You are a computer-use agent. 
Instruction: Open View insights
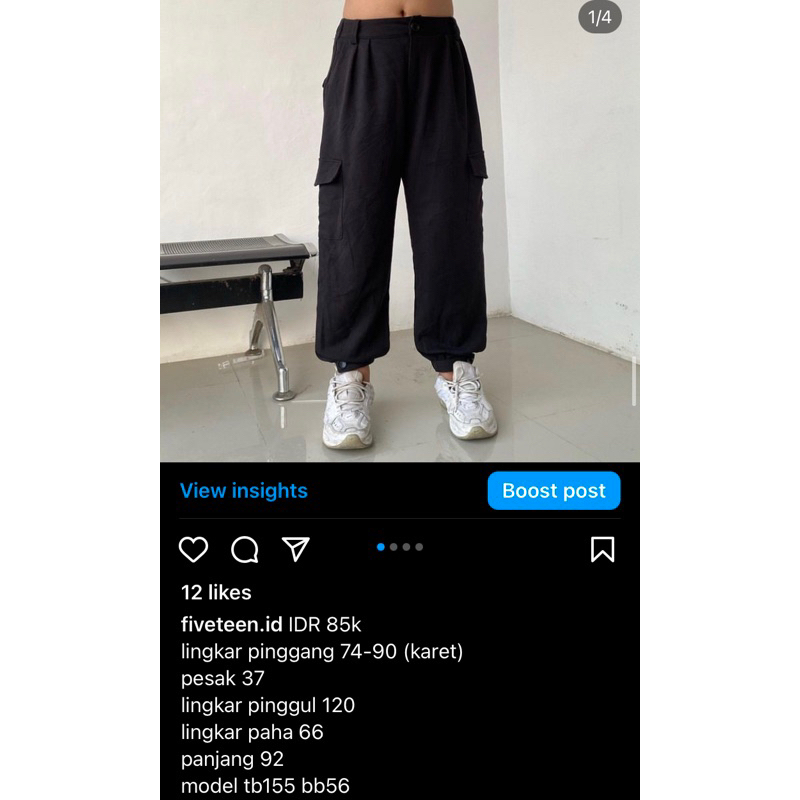[x=243, y=491]
